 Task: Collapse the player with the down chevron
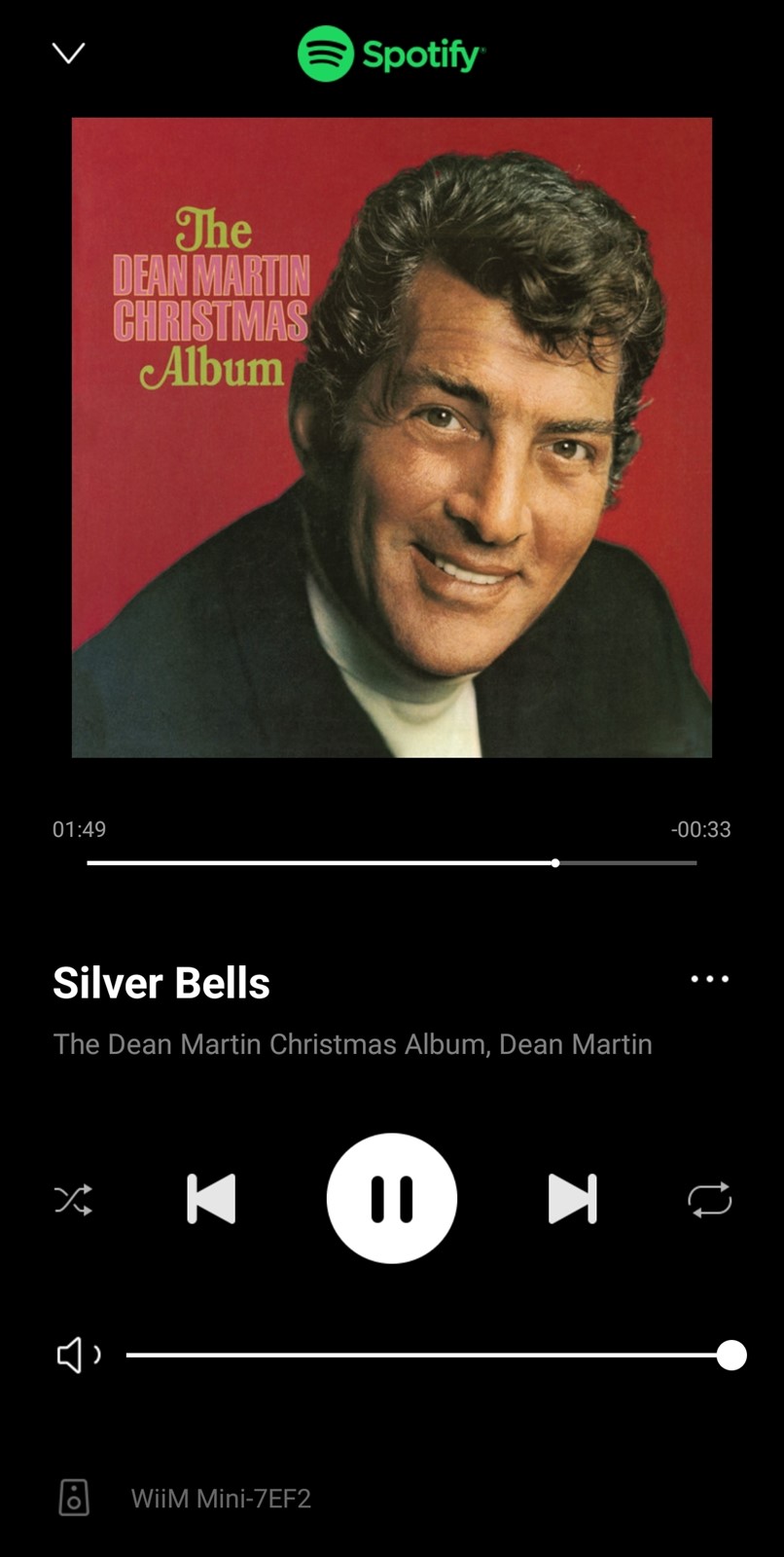point(68,54)
